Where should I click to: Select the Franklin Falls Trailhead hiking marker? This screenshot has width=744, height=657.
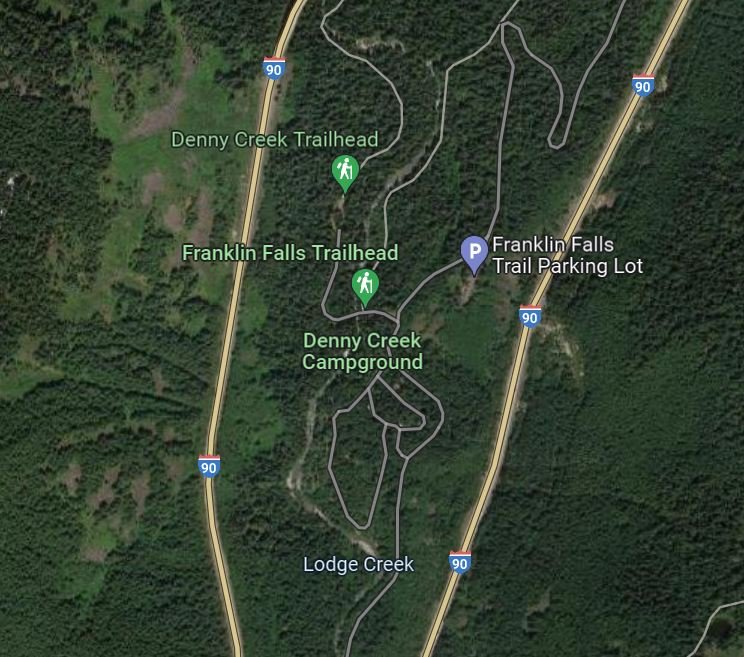pyautogui.click(x=366, y=285)
